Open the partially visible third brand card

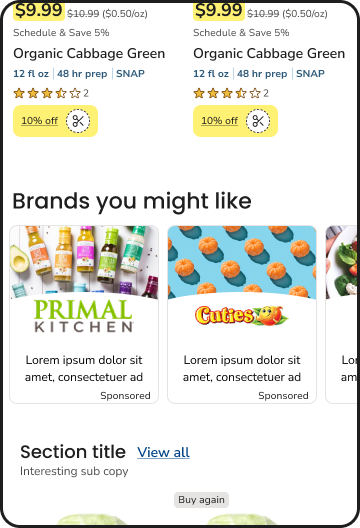pos(341,314)
